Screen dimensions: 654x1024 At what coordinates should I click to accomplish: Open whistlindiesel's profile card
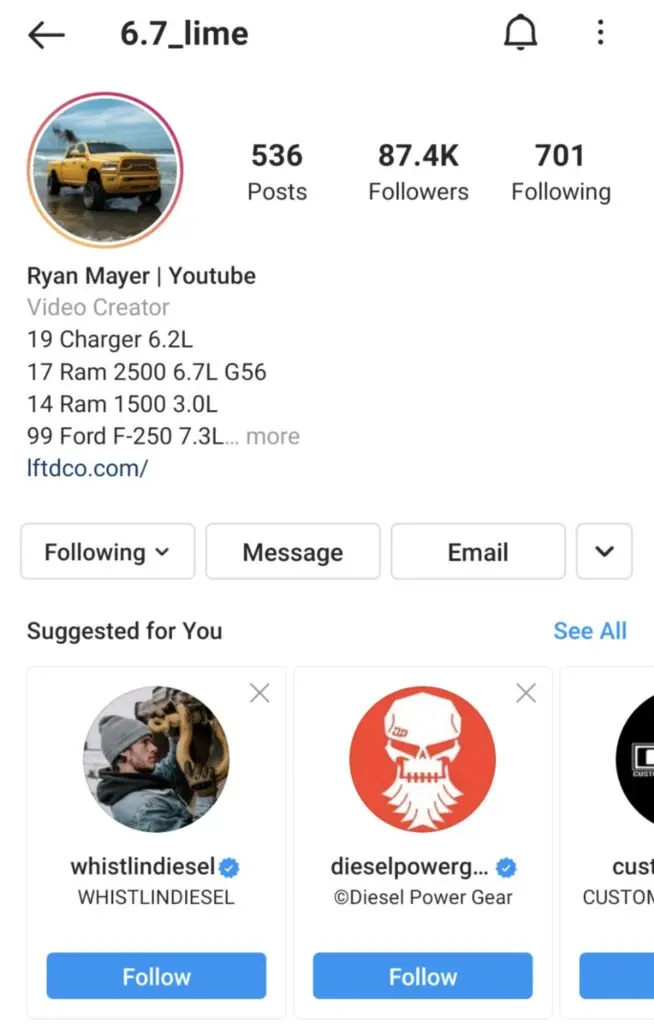pyautogui.click(x=156, y=760)
